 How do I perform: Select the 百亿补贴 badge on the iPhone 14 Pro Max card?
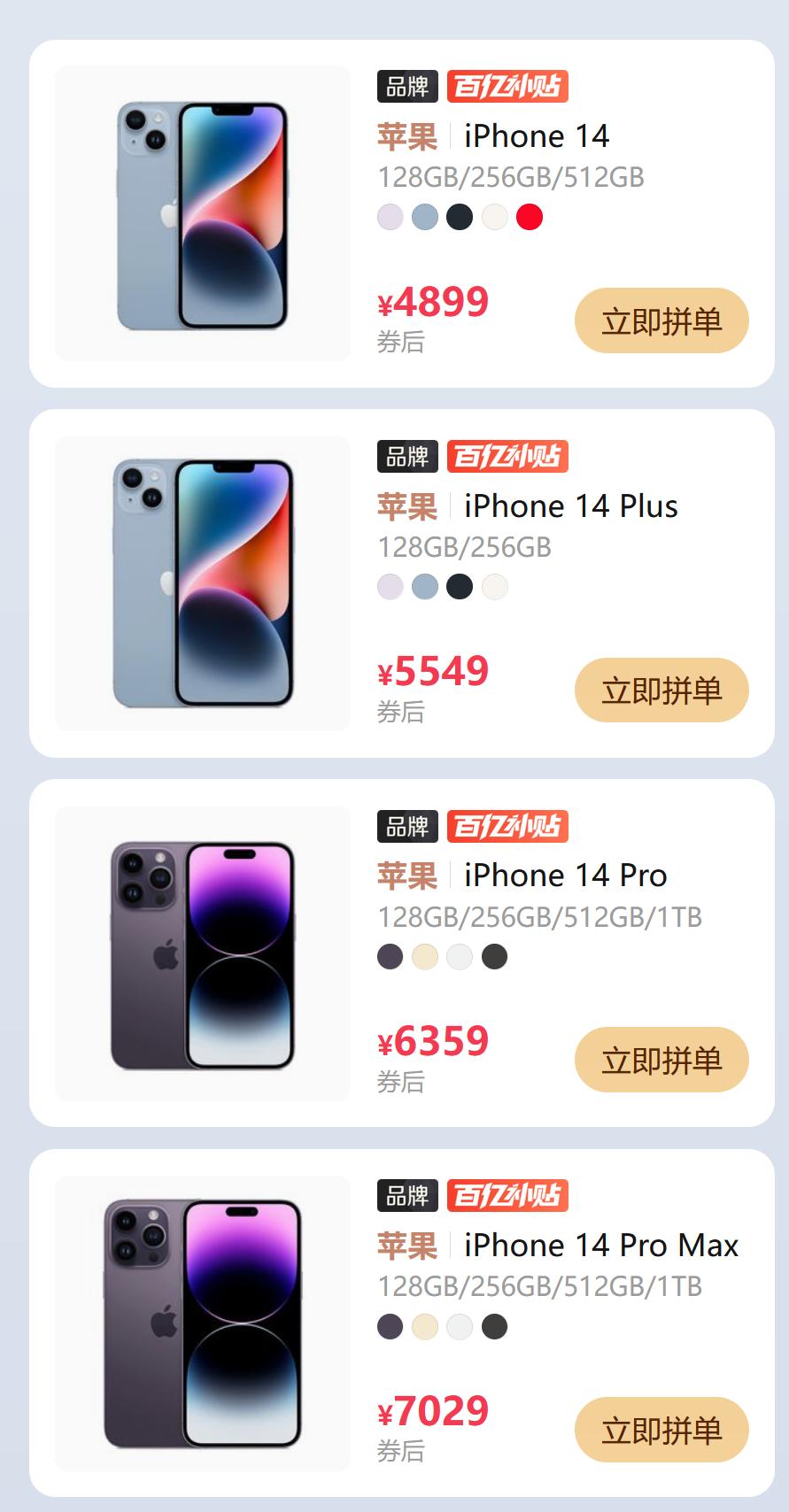pos(509,1194)
